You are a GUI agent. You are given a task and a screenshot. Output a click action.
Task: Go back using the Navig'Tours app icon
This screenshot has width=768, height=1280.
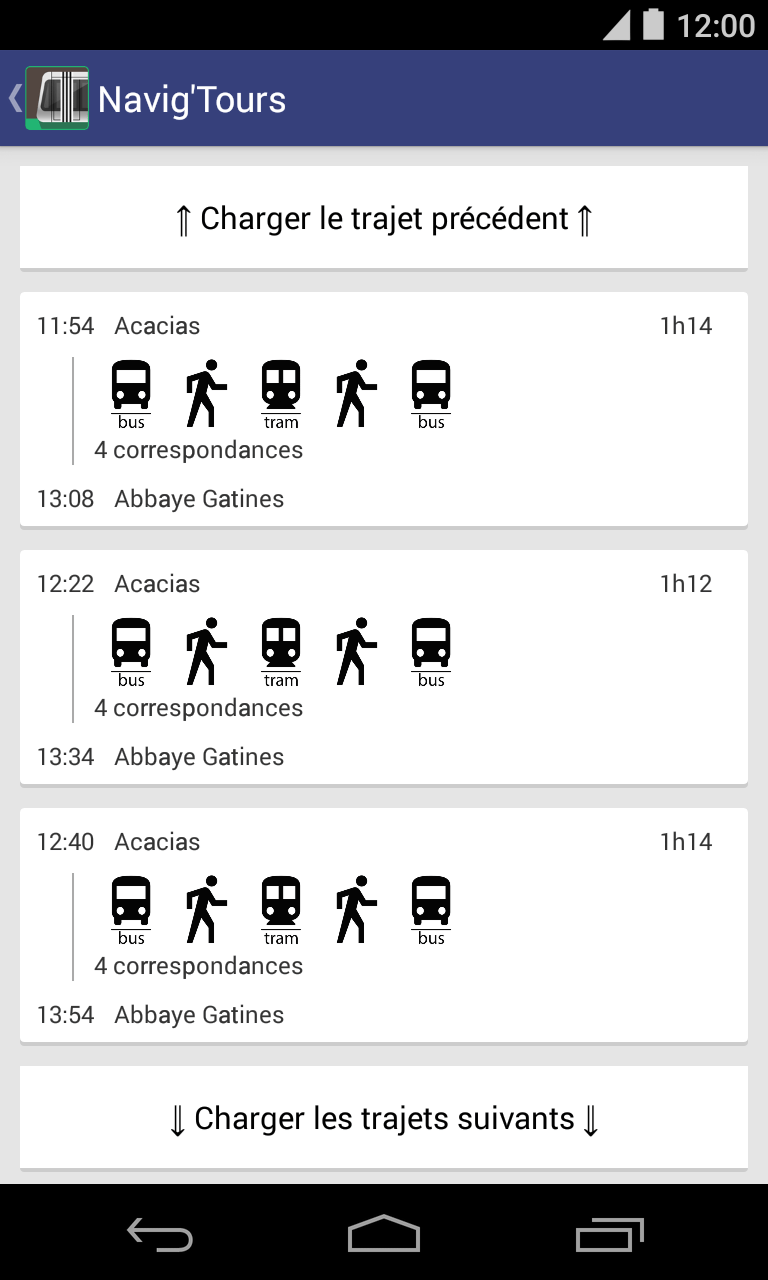(x=56, y=98)
